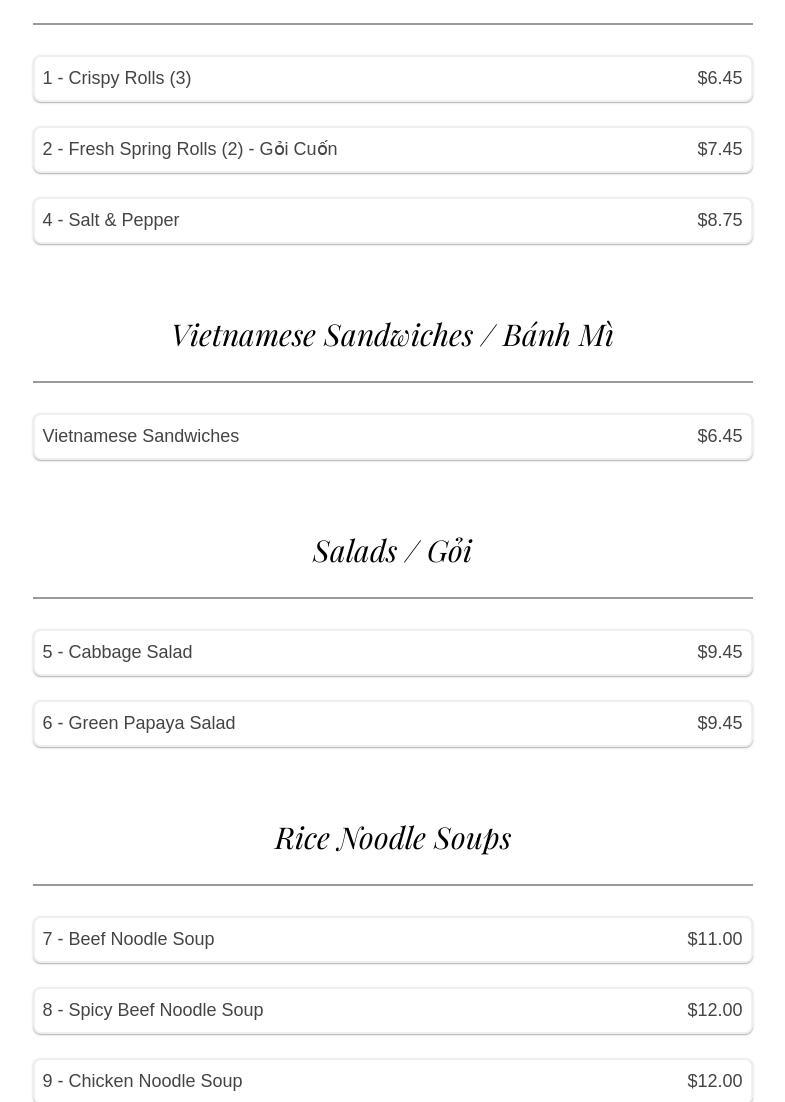
Task: Open item 7 - Beef Noodle Soup
Action: tap(392, 940)
